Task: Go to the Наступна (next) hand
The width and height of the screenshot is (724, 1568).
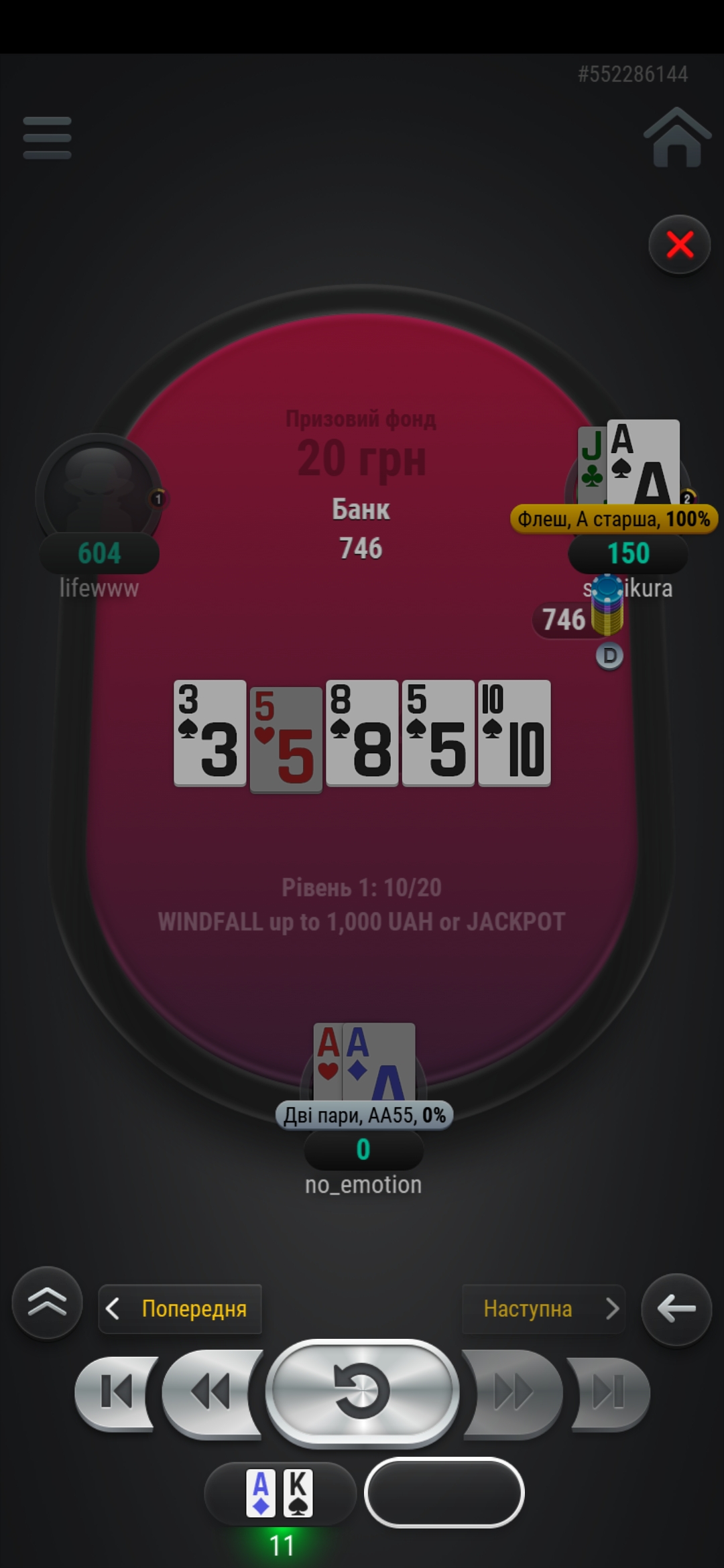Action: point(543,1309)
